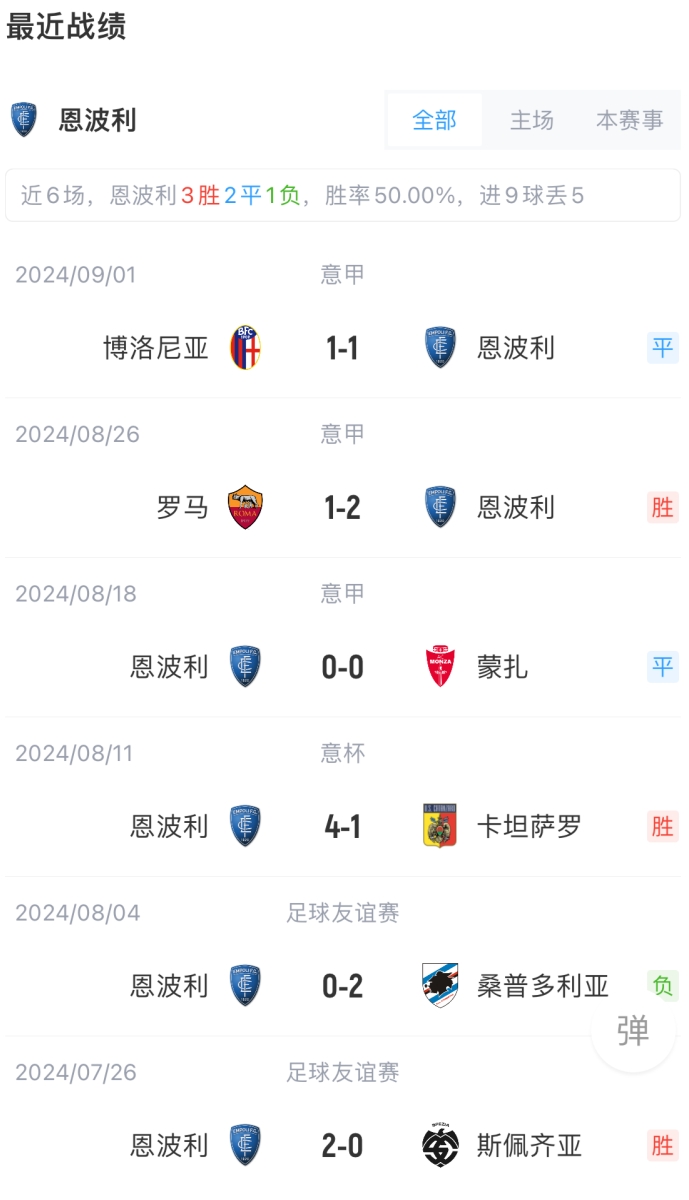Image resolution: width=689 pixels, height=1200 pixels.
Task: Select the 本赛事 filter tab
Action: click(x=629, y=120)
